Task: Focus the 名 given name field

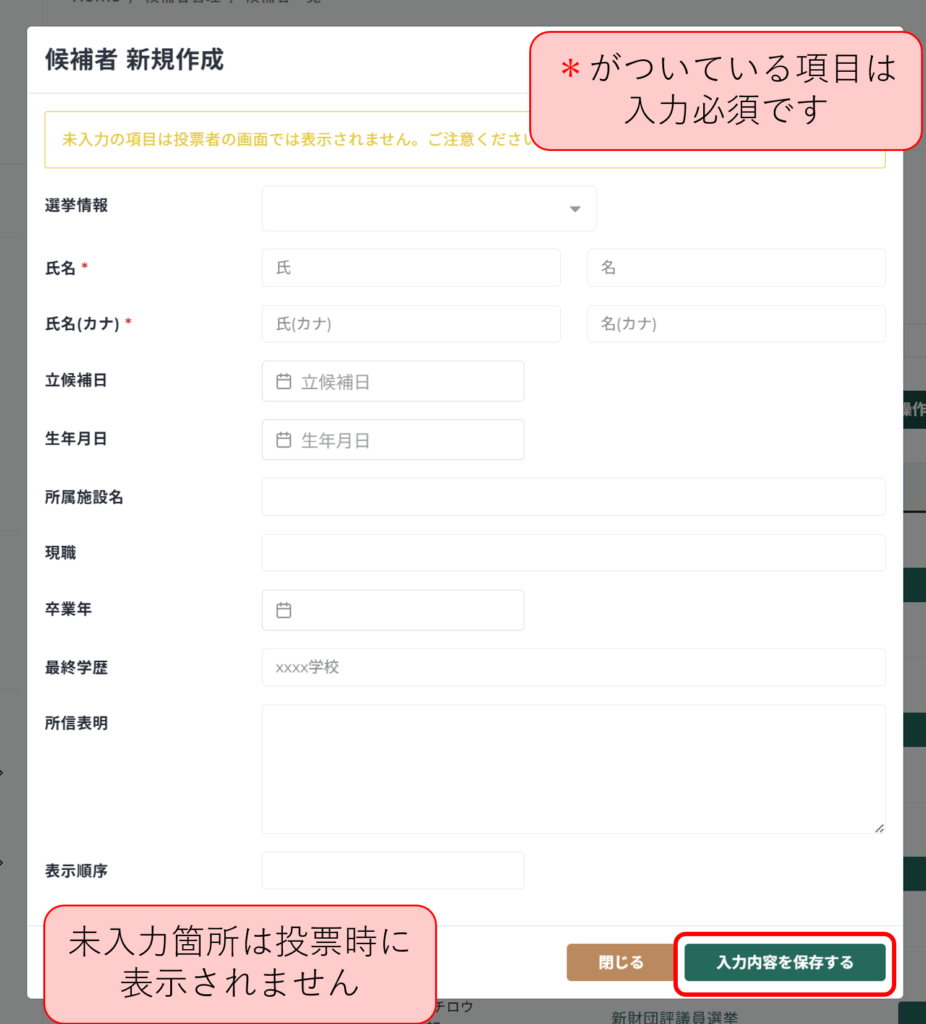Action: (735, 268)
